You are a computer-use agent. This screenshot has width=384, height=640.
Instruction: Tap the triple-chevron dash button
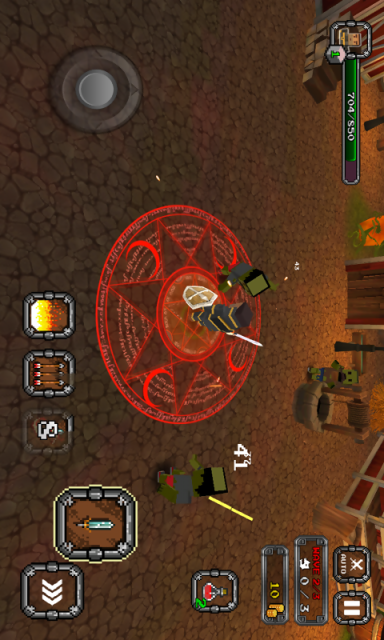(52, 592)
